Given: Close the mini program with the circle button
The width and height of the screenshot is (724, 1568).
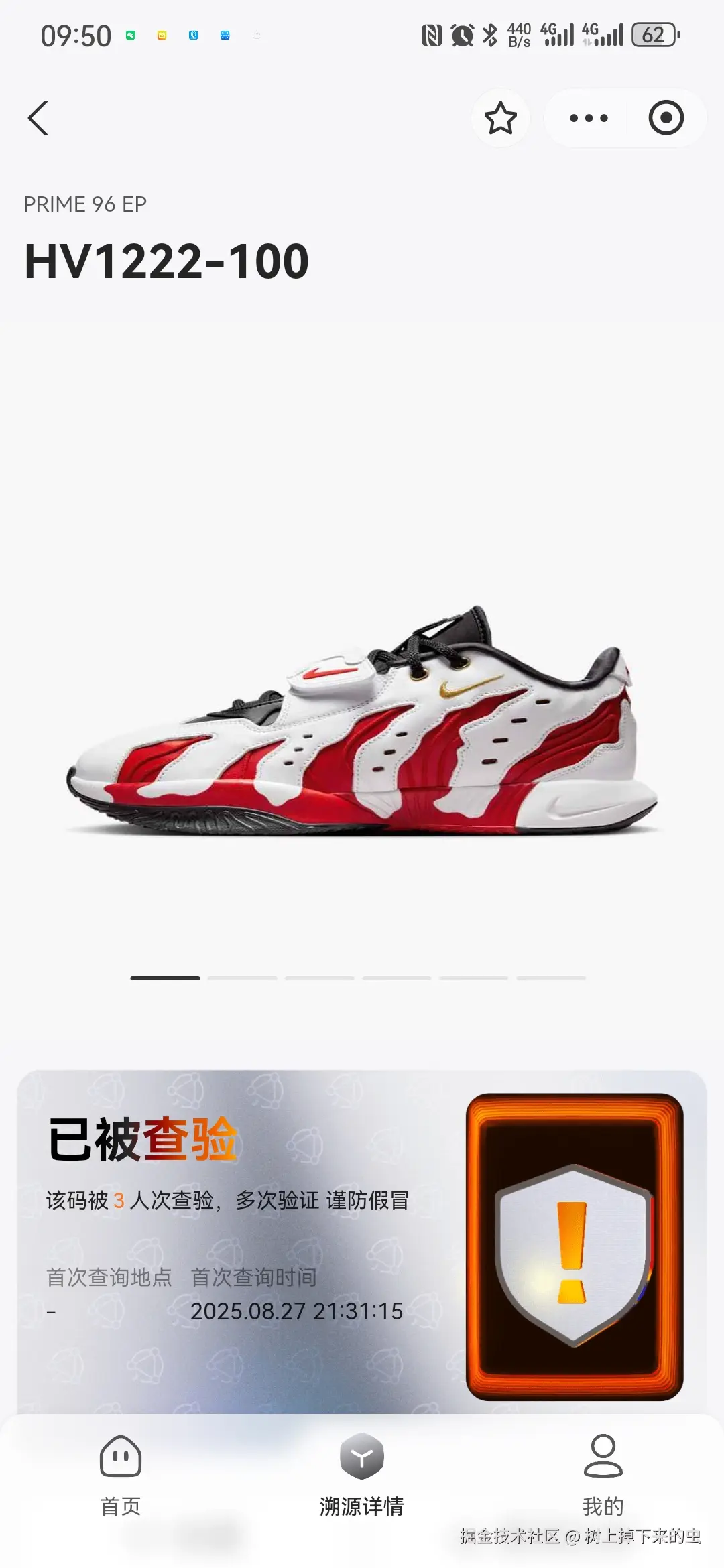Looking at the screenshot, I should pyautogui.click(x=666, y=119).
